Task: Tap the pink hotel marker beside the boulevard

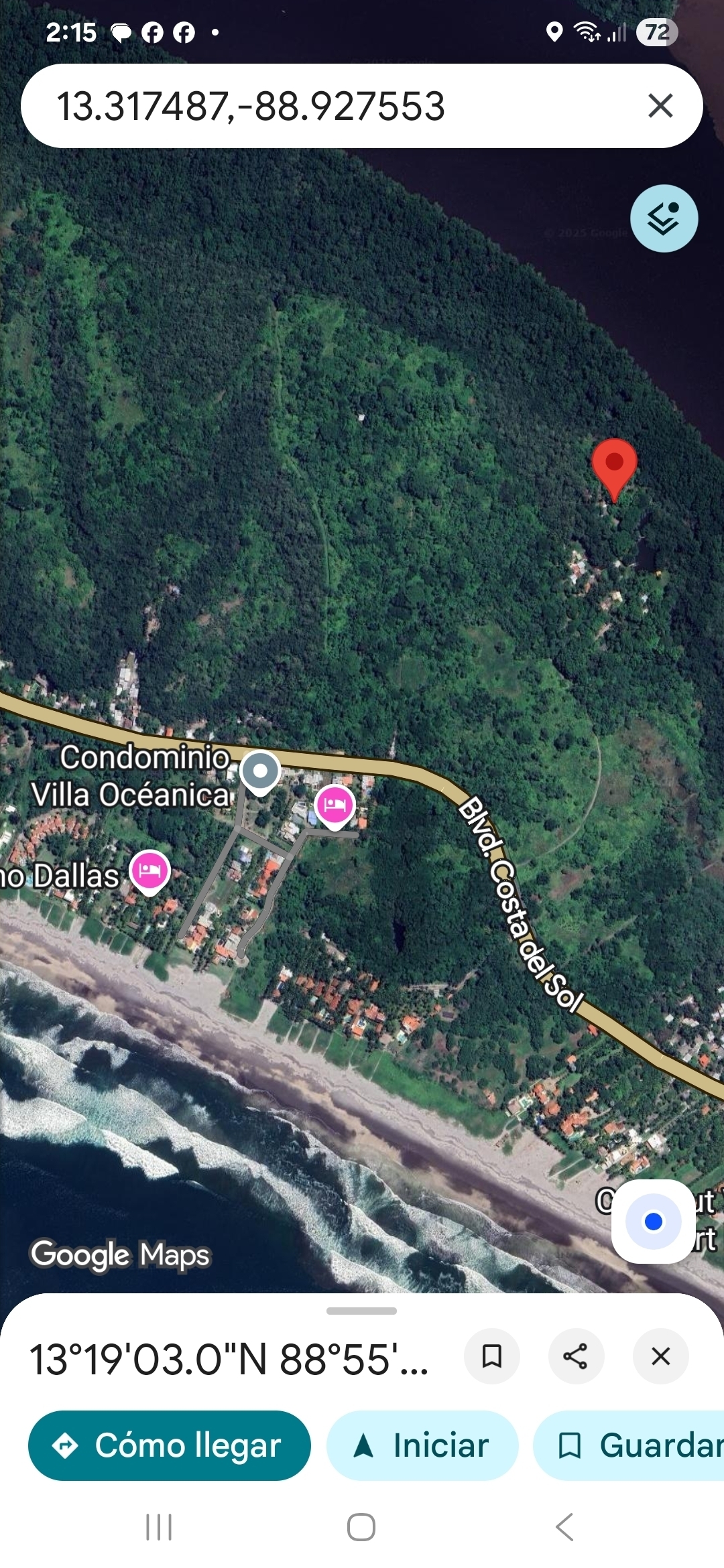Action: point(335,805)
